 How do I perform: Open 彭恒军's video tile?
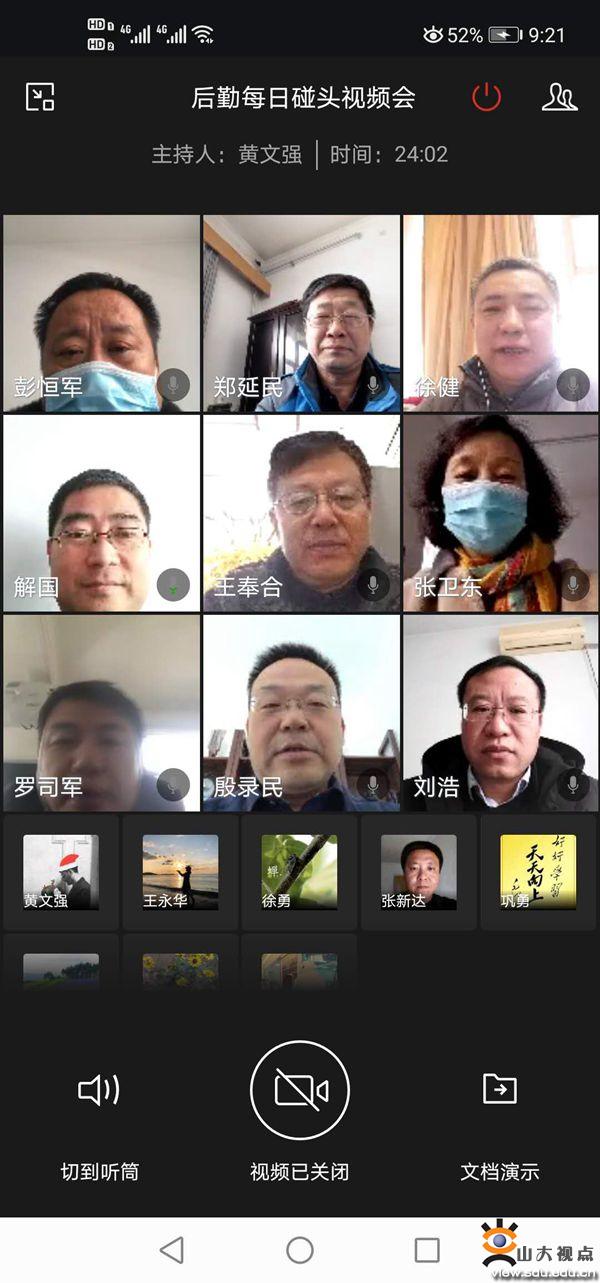click(101, 313)
